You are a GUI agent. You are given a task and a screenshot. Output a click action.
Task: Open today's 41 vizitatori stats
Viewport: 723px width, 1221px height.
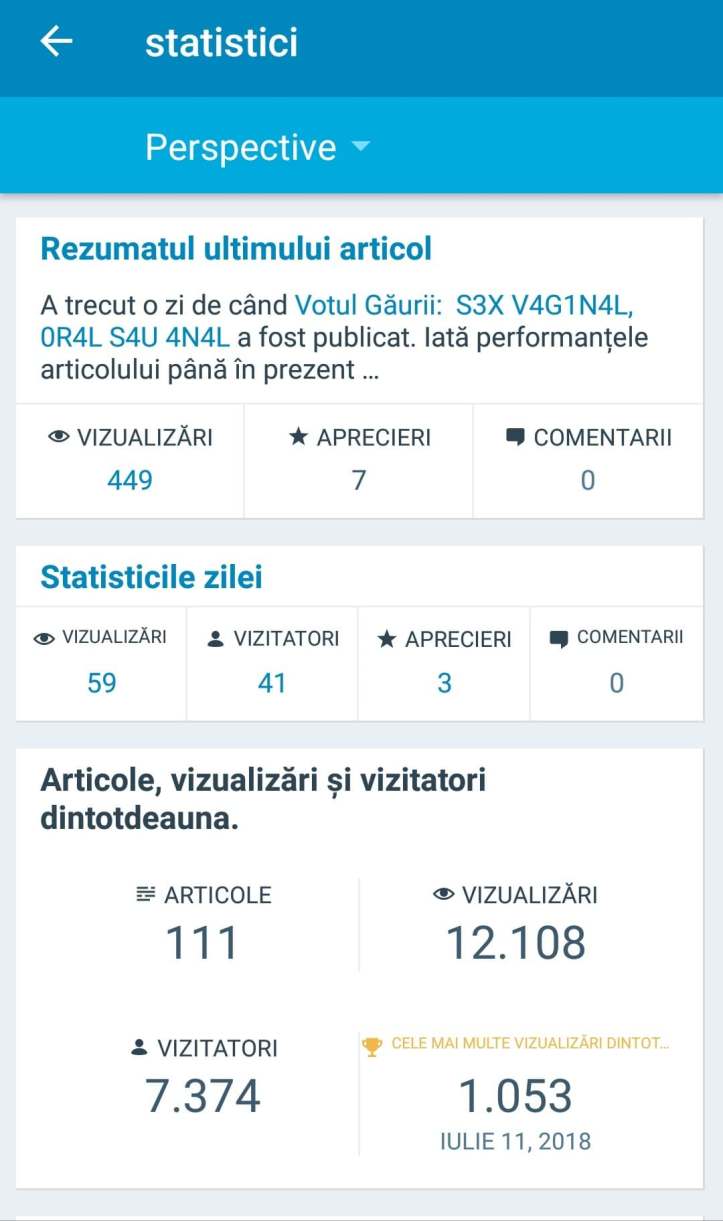(272, 663)
